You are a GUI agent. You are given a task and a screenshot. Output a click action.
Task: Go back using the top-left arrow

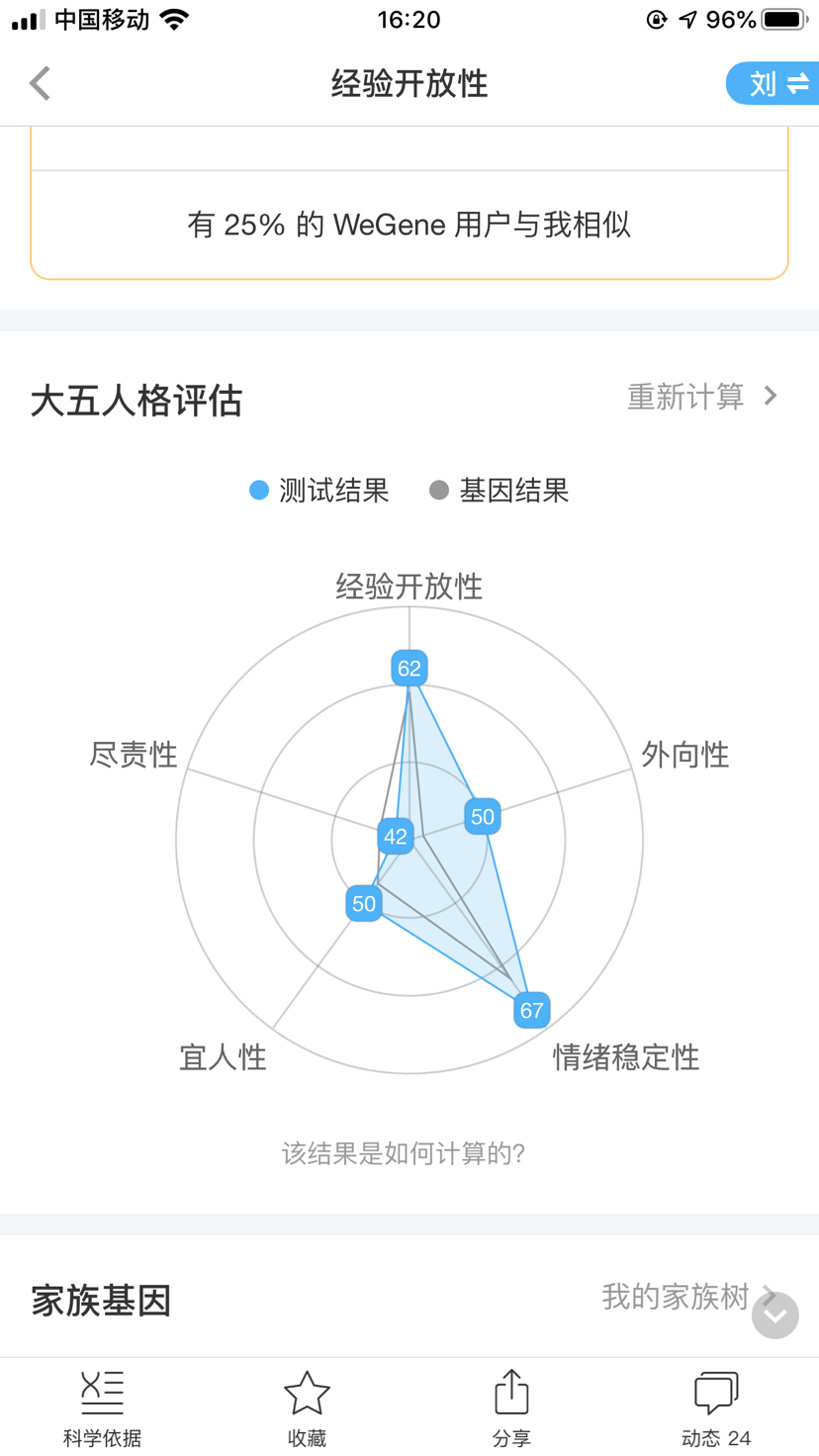(x=40, y=84)
